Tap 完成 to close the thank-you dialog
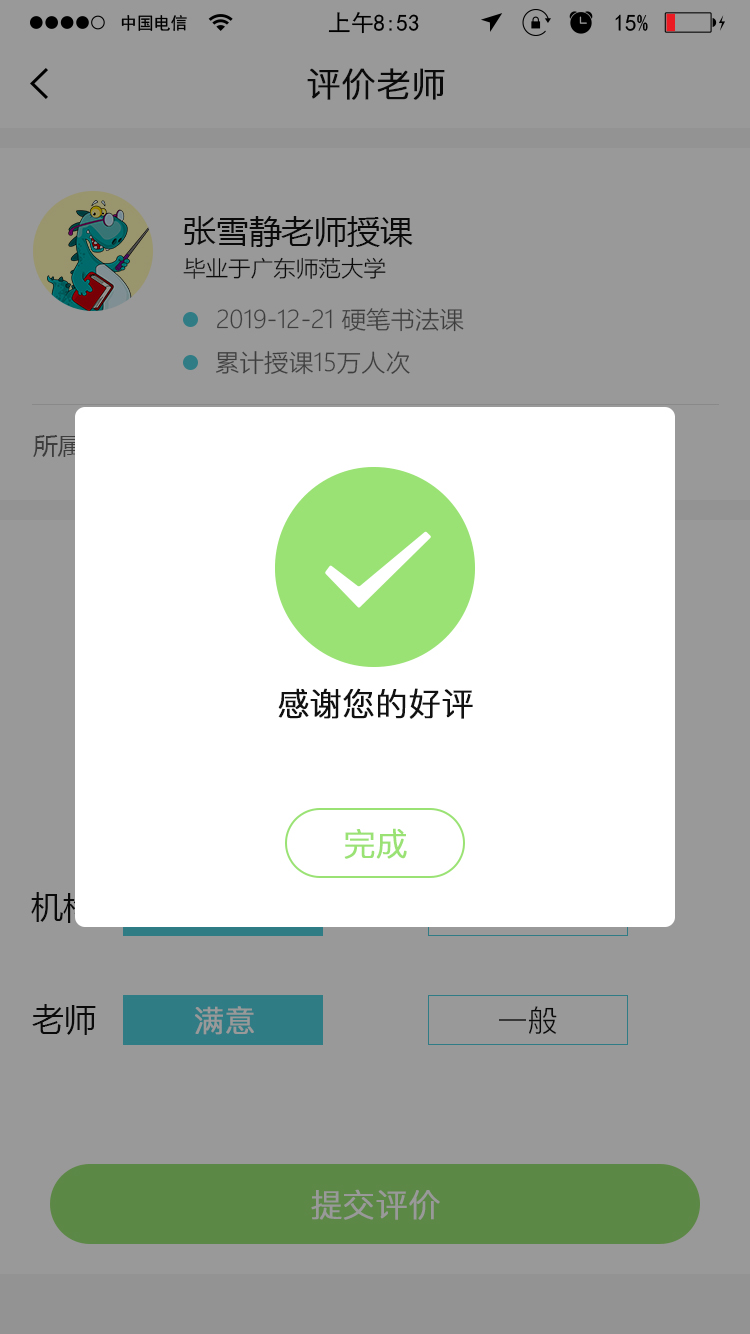 (x=375, y=843)
